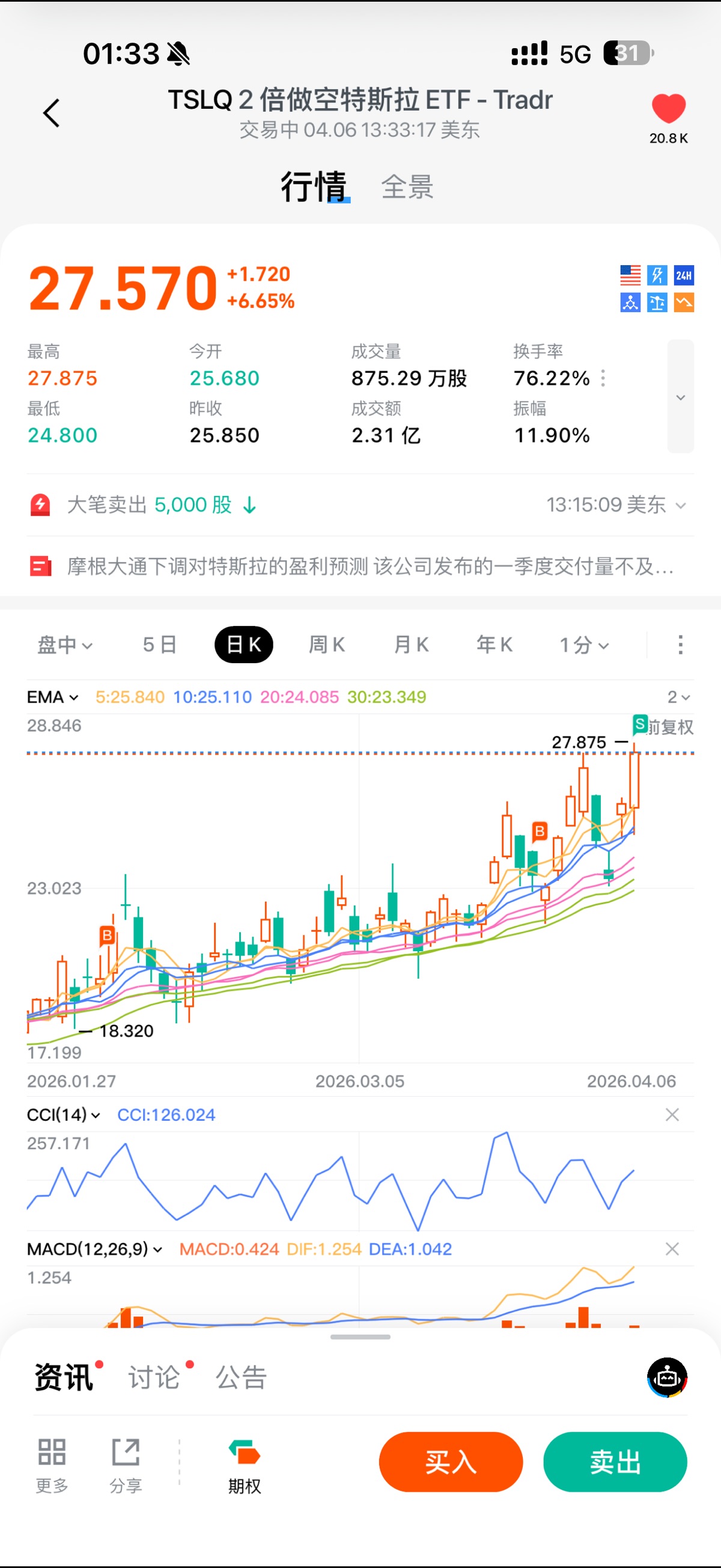This screenshot has width=721, height=1568.
Task: Open the 盘中 chart period dropdown
Action: point(65,645)
